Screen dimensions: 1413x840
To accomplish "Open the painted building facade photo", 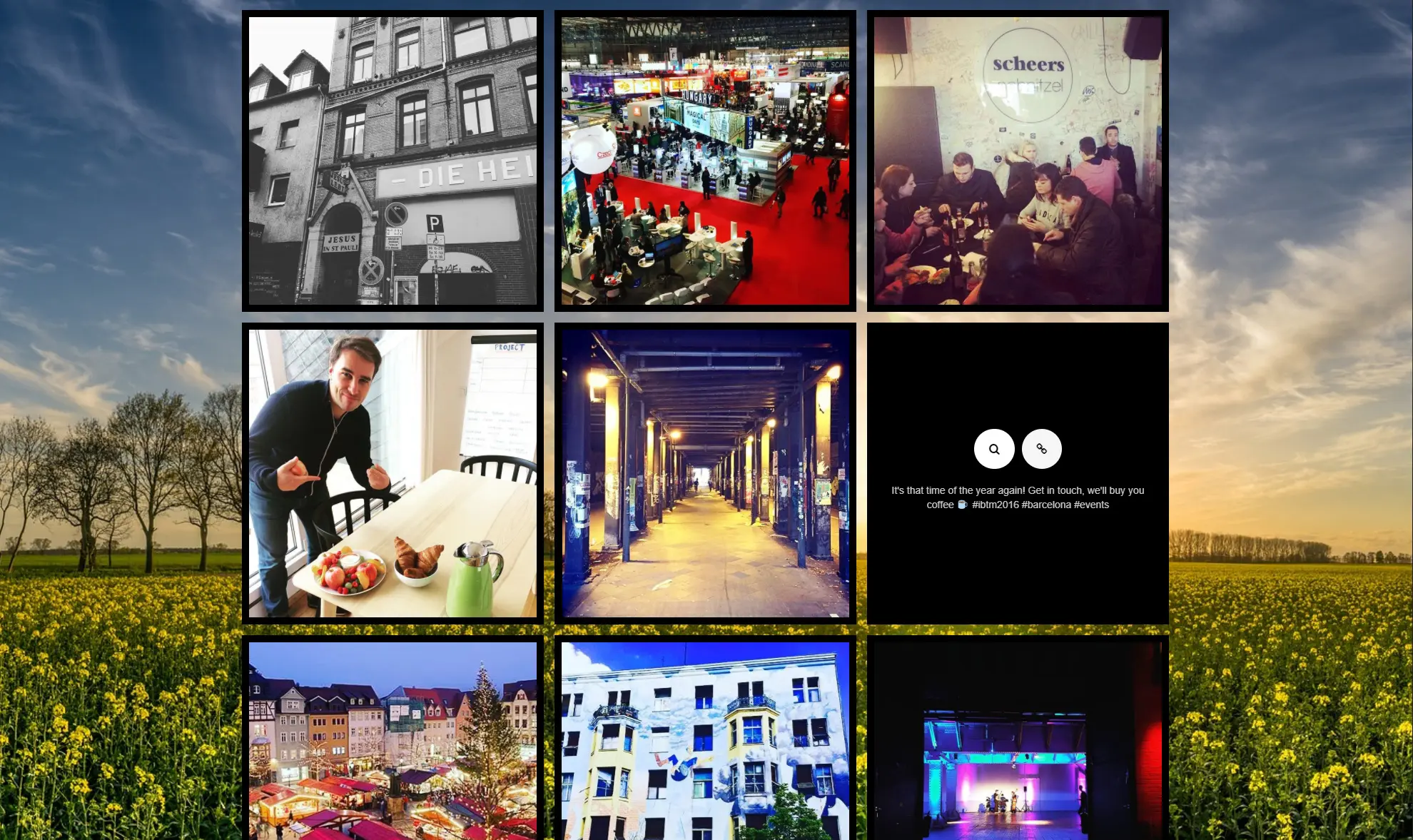I will pos(705,741).
